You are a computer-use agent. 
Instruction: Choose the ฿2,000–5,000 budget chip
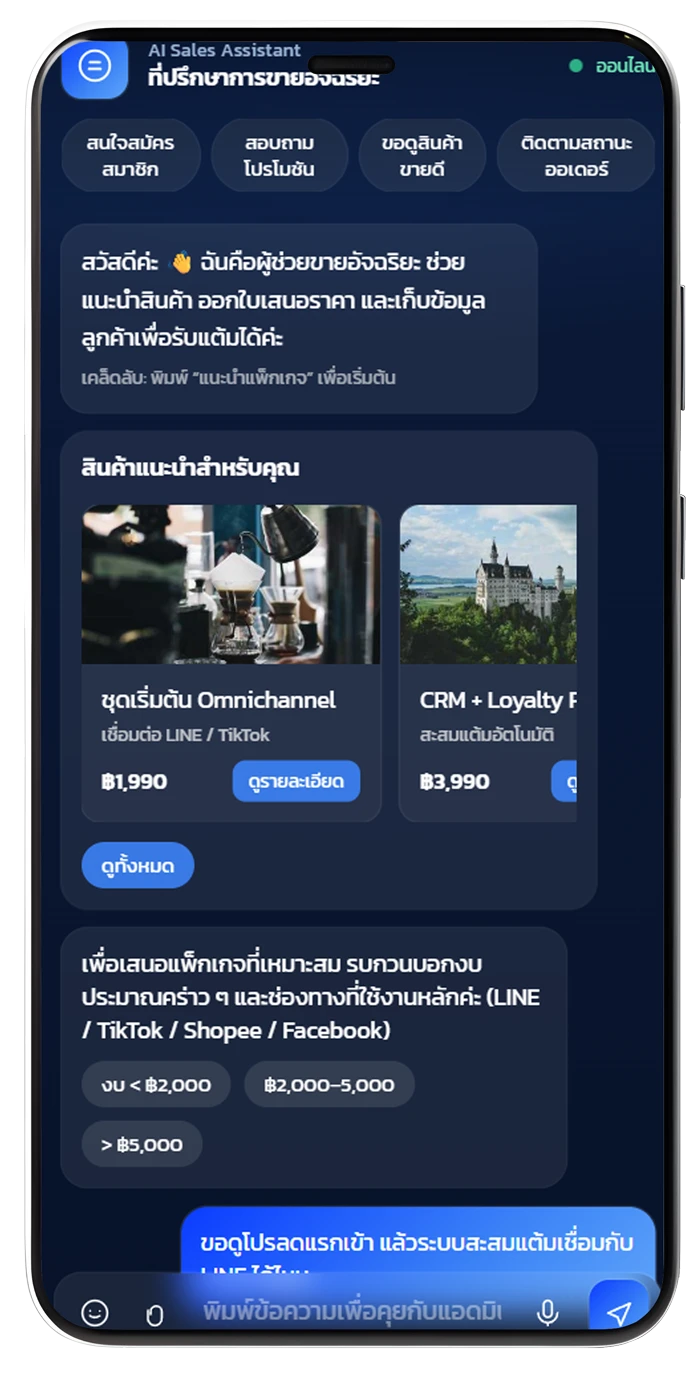tap(329, 1085)
